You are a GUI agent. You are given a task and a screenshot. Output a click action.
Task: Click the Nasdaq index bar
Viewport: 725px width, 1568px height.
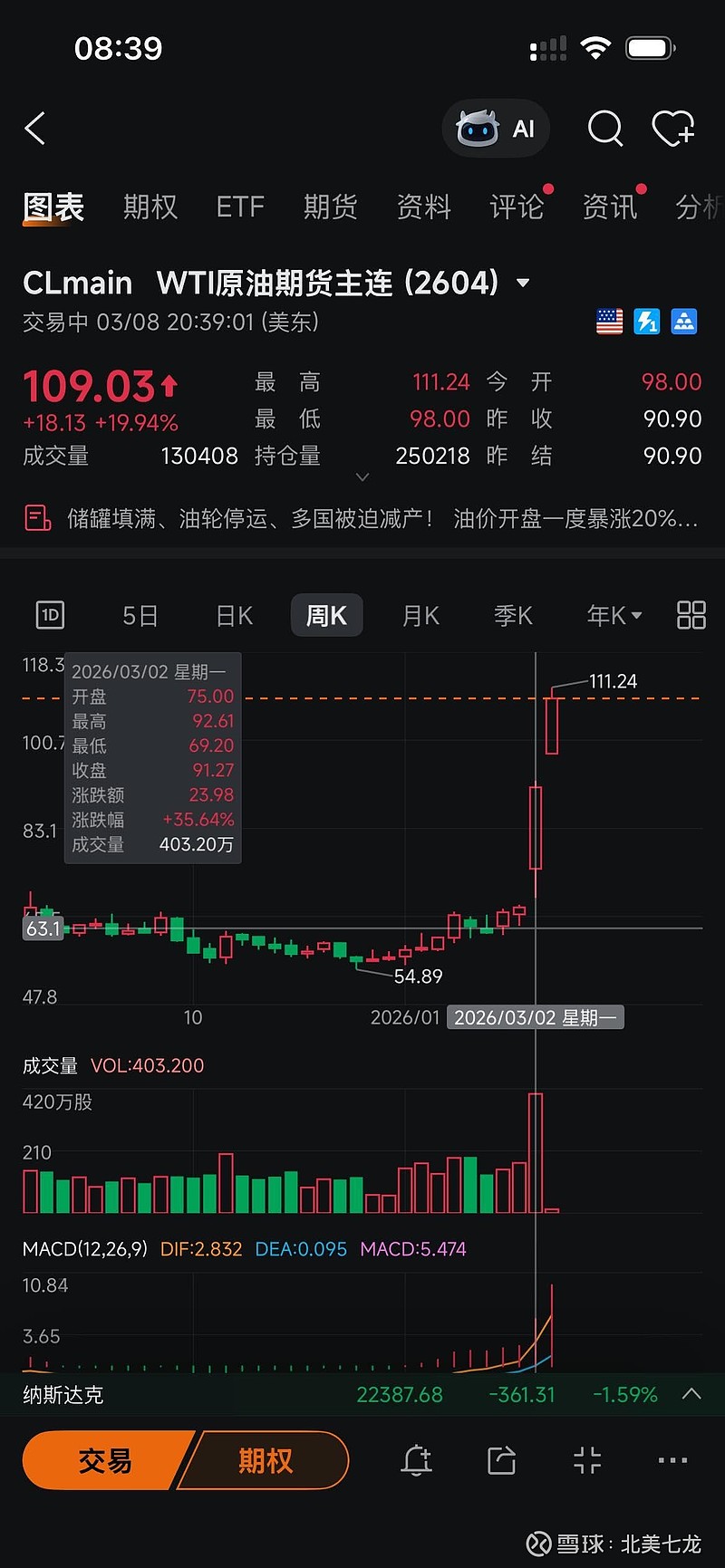362,1395
